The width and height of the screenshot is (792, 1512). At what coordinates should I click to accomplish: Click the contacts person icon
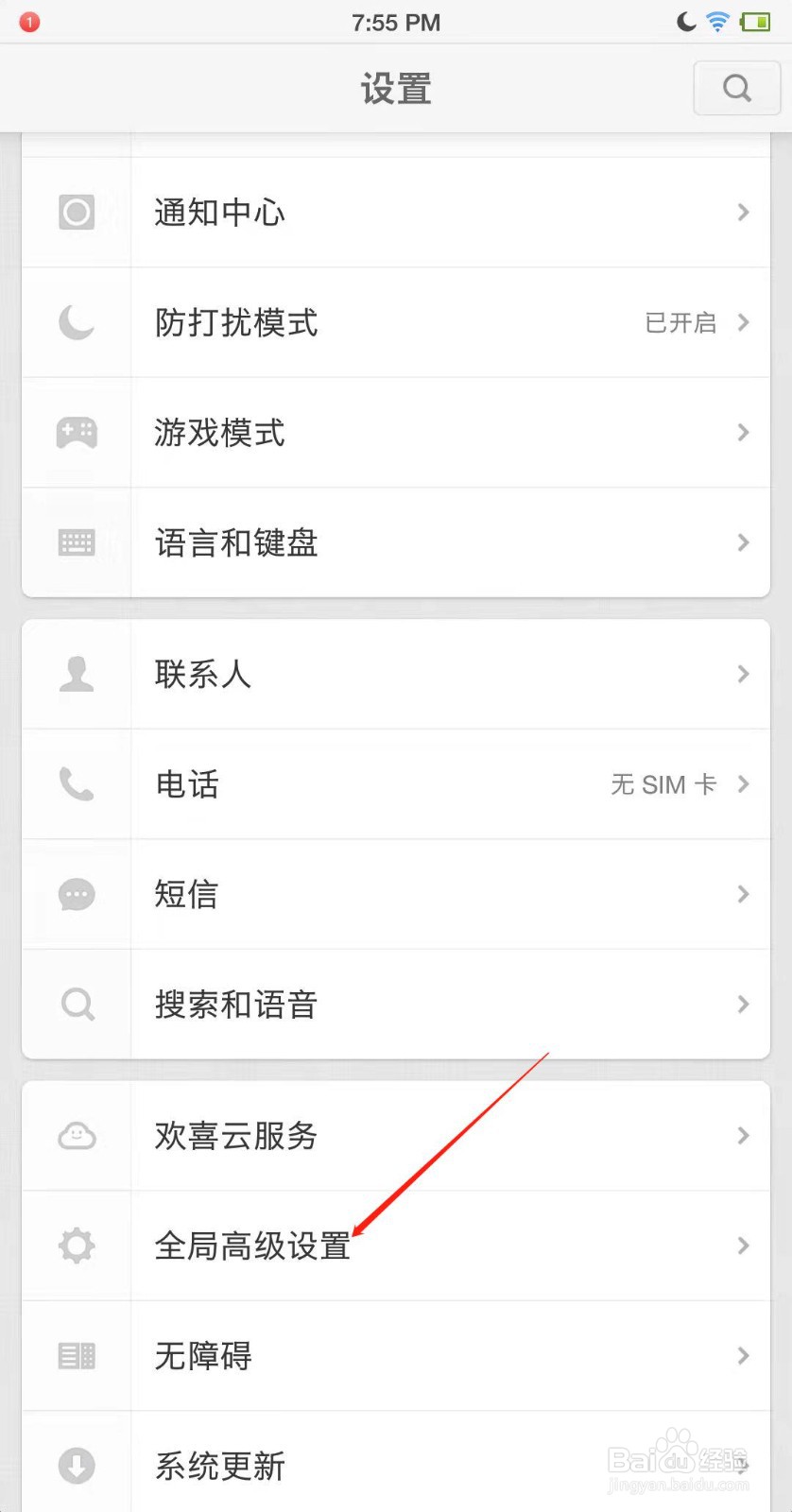point(77,674)
